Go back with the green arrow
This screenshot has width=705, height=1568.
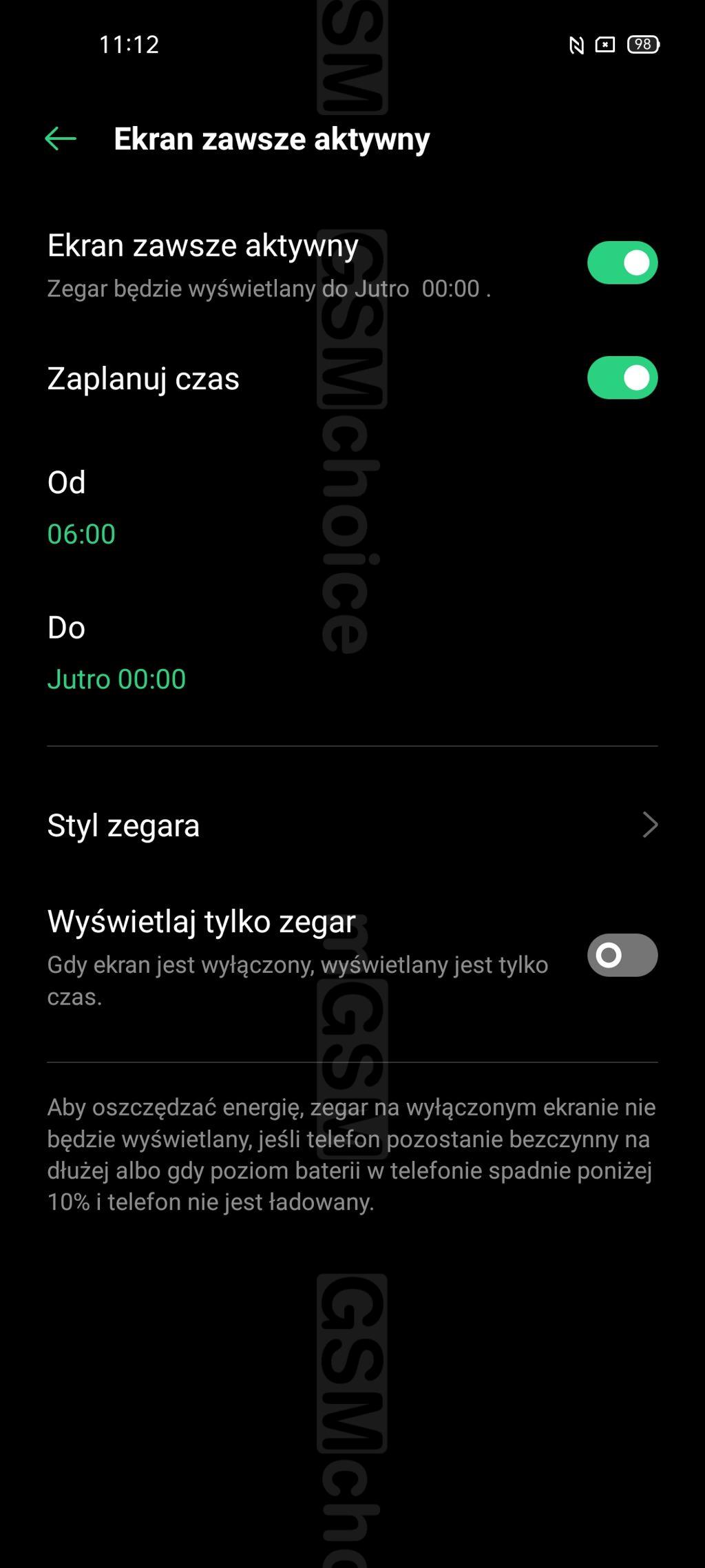click(61, 138)
